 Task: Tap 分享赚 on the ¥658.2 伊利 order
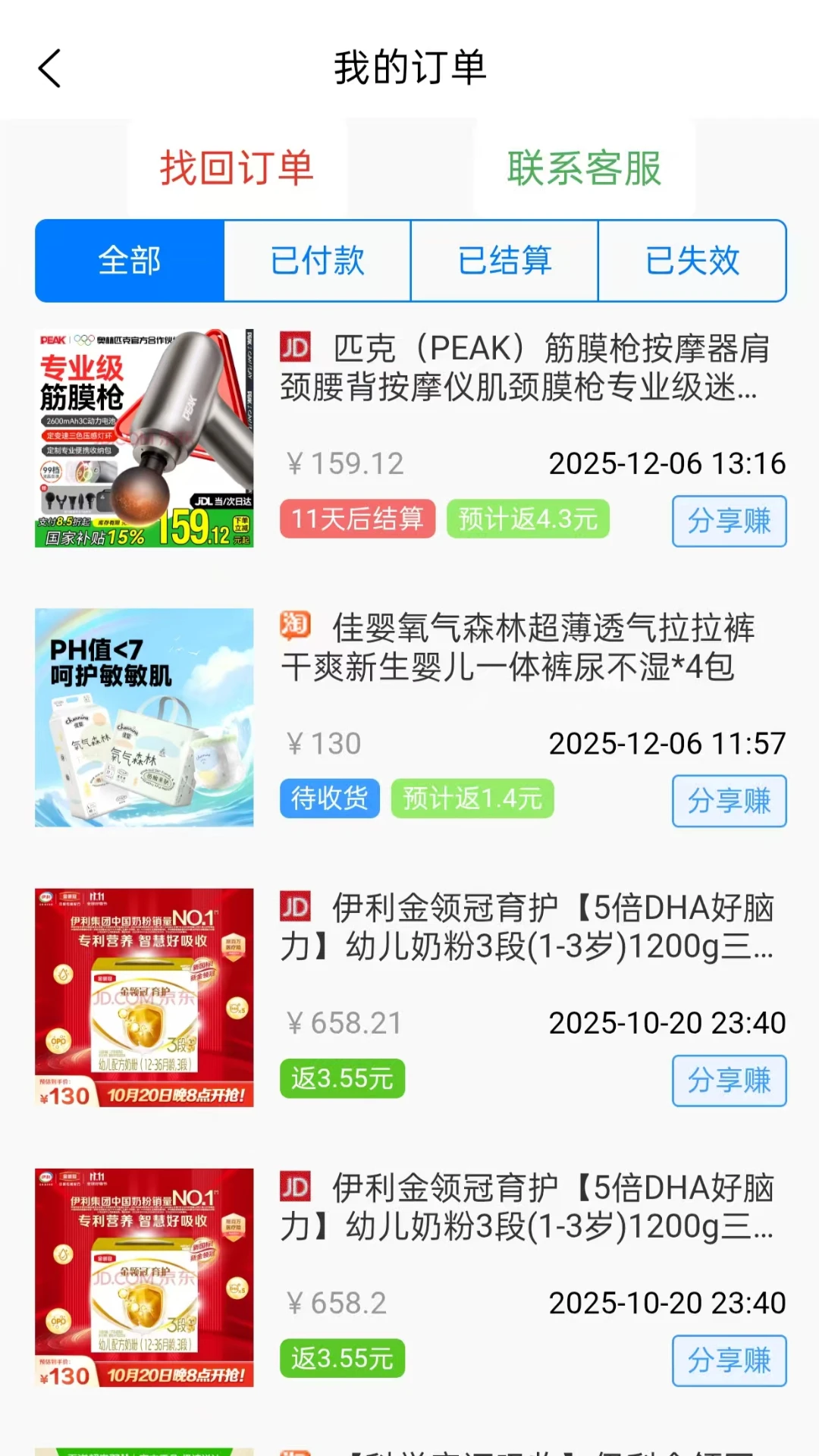pos(729,1360)
